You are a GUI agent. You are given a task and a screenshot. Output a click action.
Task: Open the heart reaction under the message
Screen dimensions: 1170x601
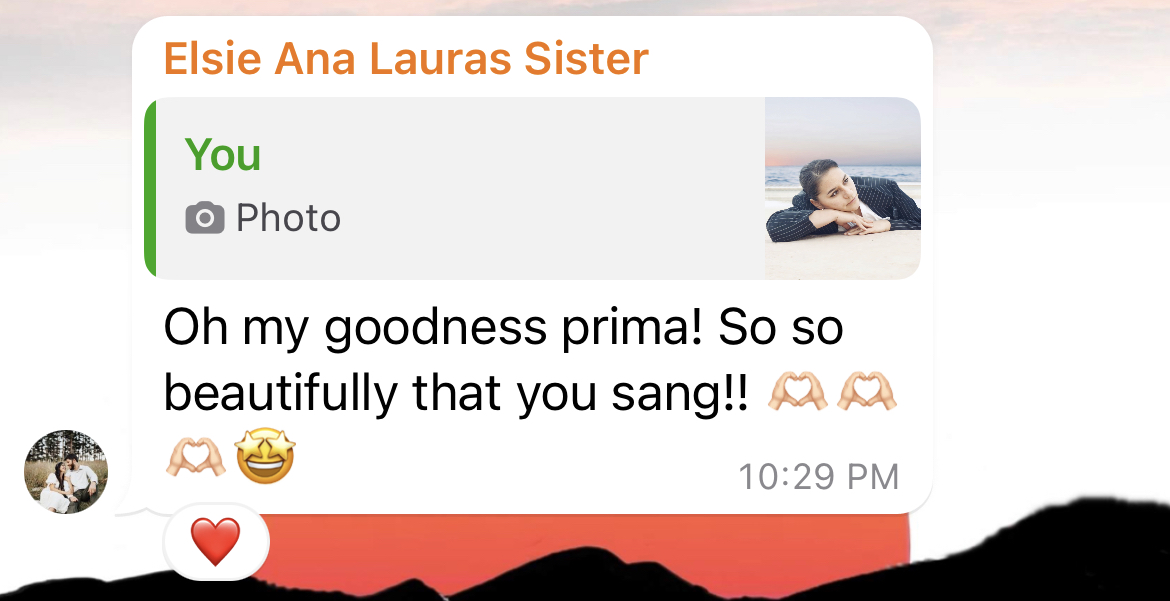point(216,543)
